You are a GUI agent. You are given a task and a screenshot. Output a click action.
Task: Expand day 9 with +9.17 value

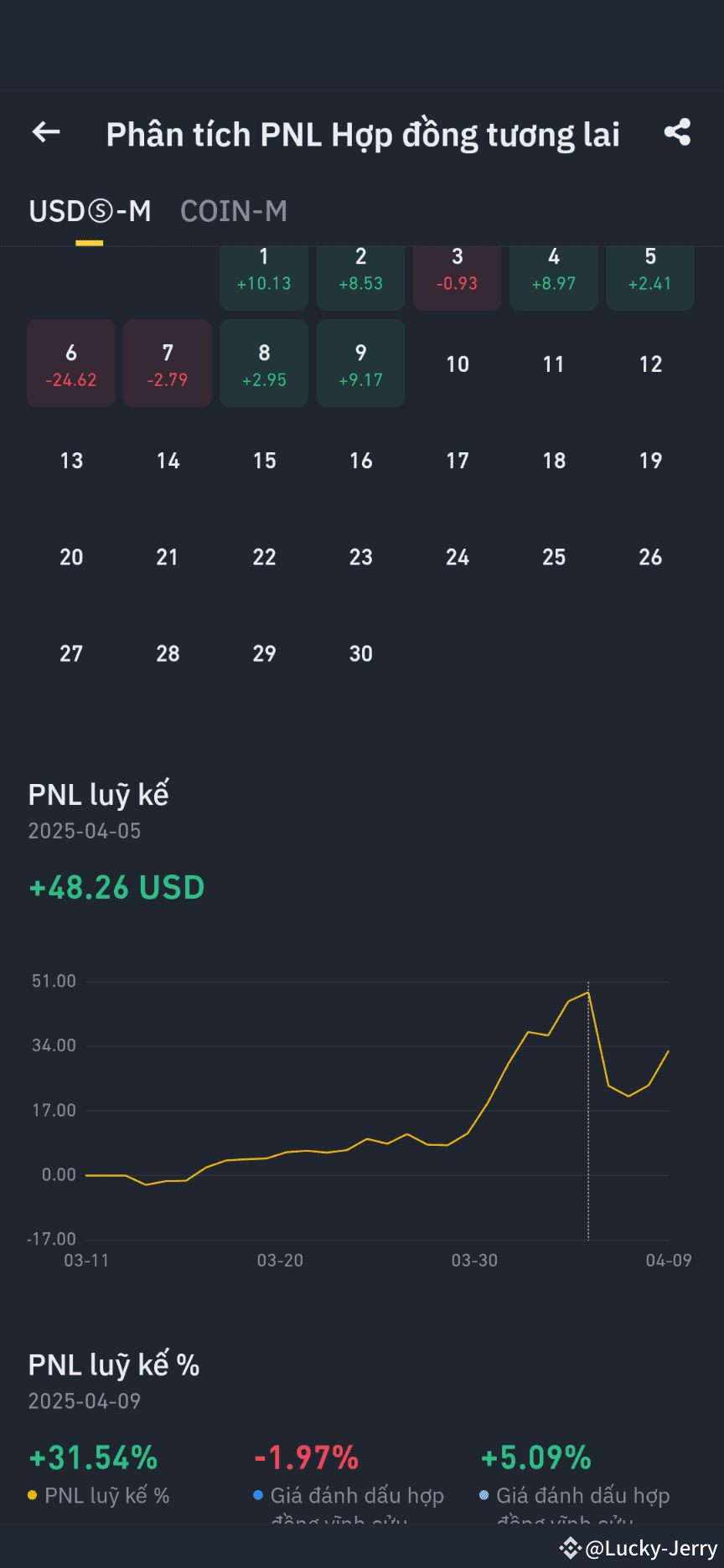[360, 363]
